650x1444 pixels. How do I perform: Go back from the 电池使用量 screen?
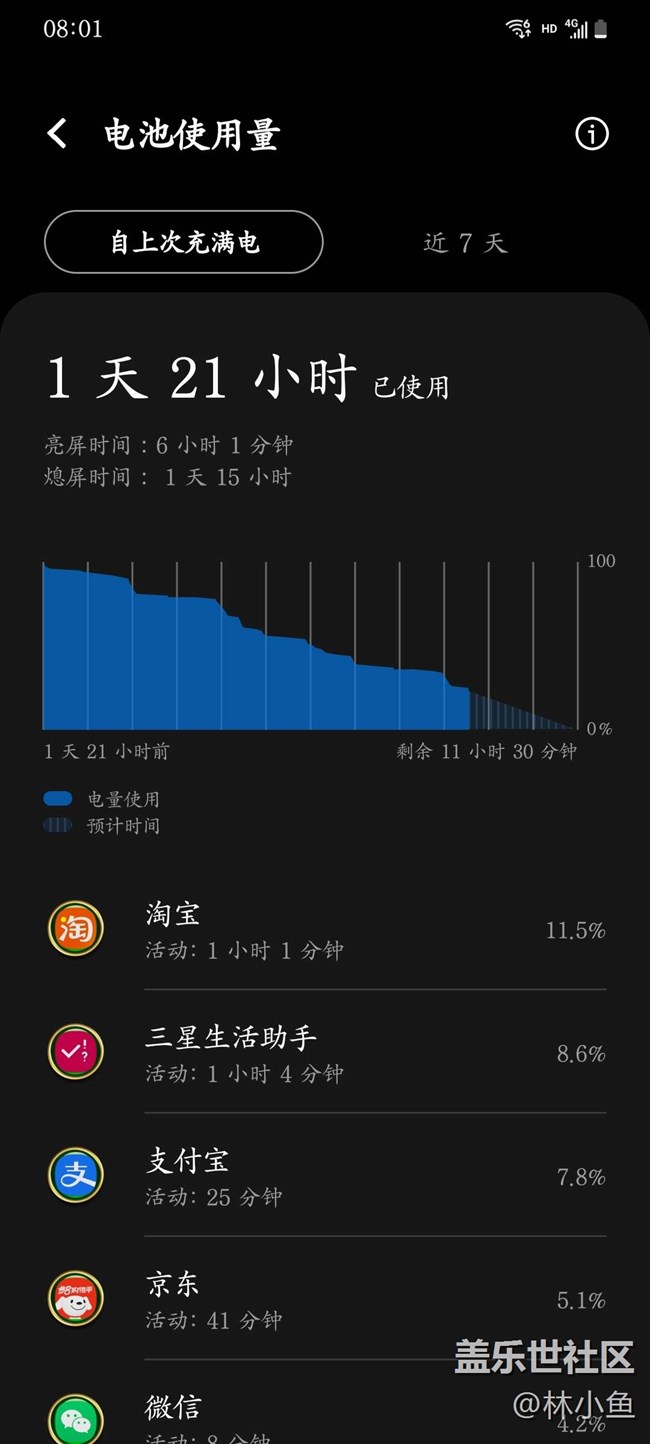58,134
